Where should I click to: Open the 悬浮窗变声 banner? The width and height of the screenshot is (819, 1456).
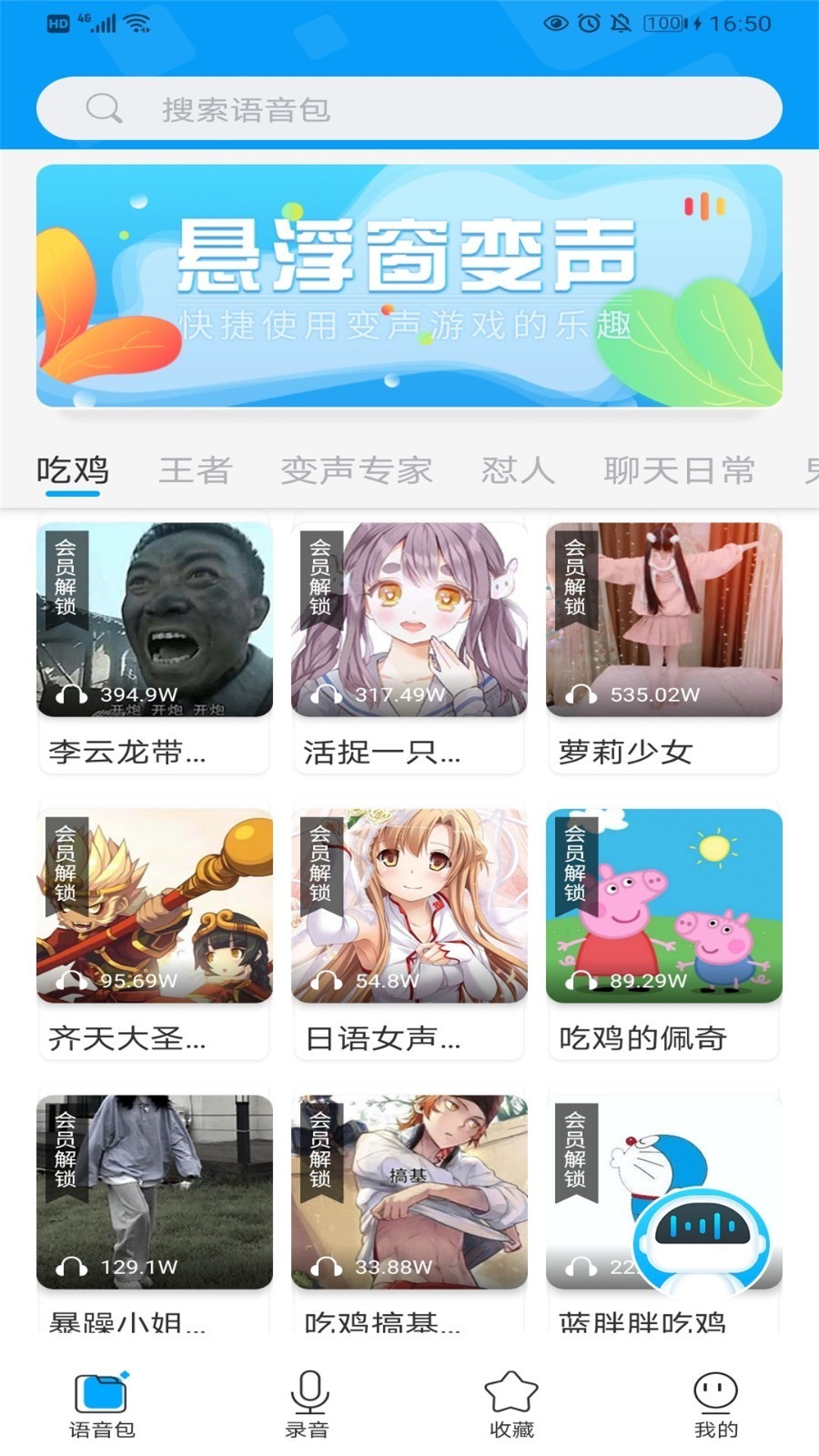tap(409, 286)
